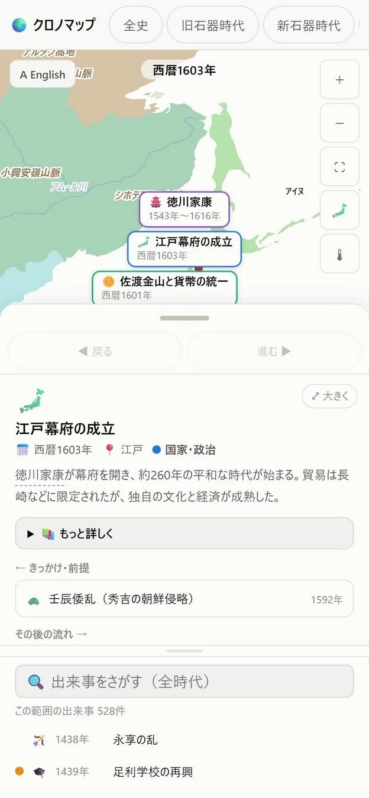Open 壬辰倭乱(秀吉の朝鮮侵略) related event
Image resolution: width=369 pixels, height=798 pixels.
(184, 599)
